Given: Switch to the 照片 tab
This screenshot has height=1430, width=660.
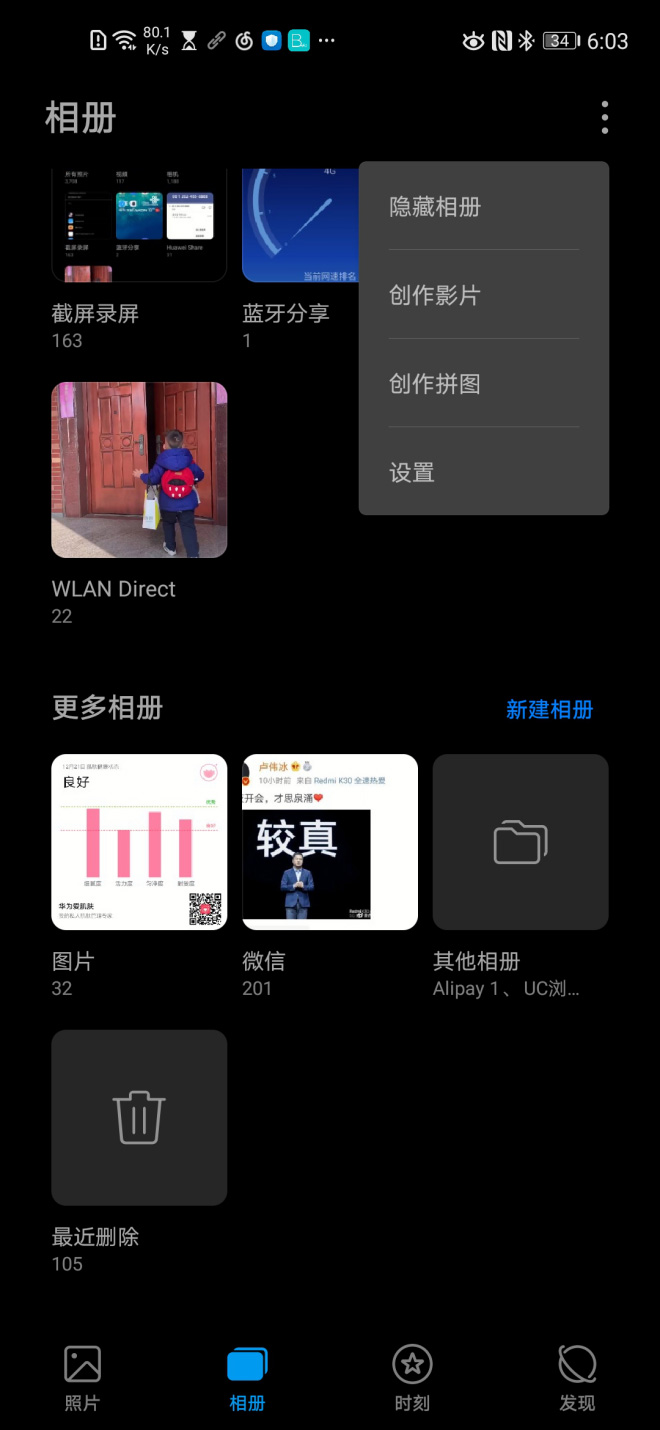Looking at the screenshot, I should coord(82,1377).
